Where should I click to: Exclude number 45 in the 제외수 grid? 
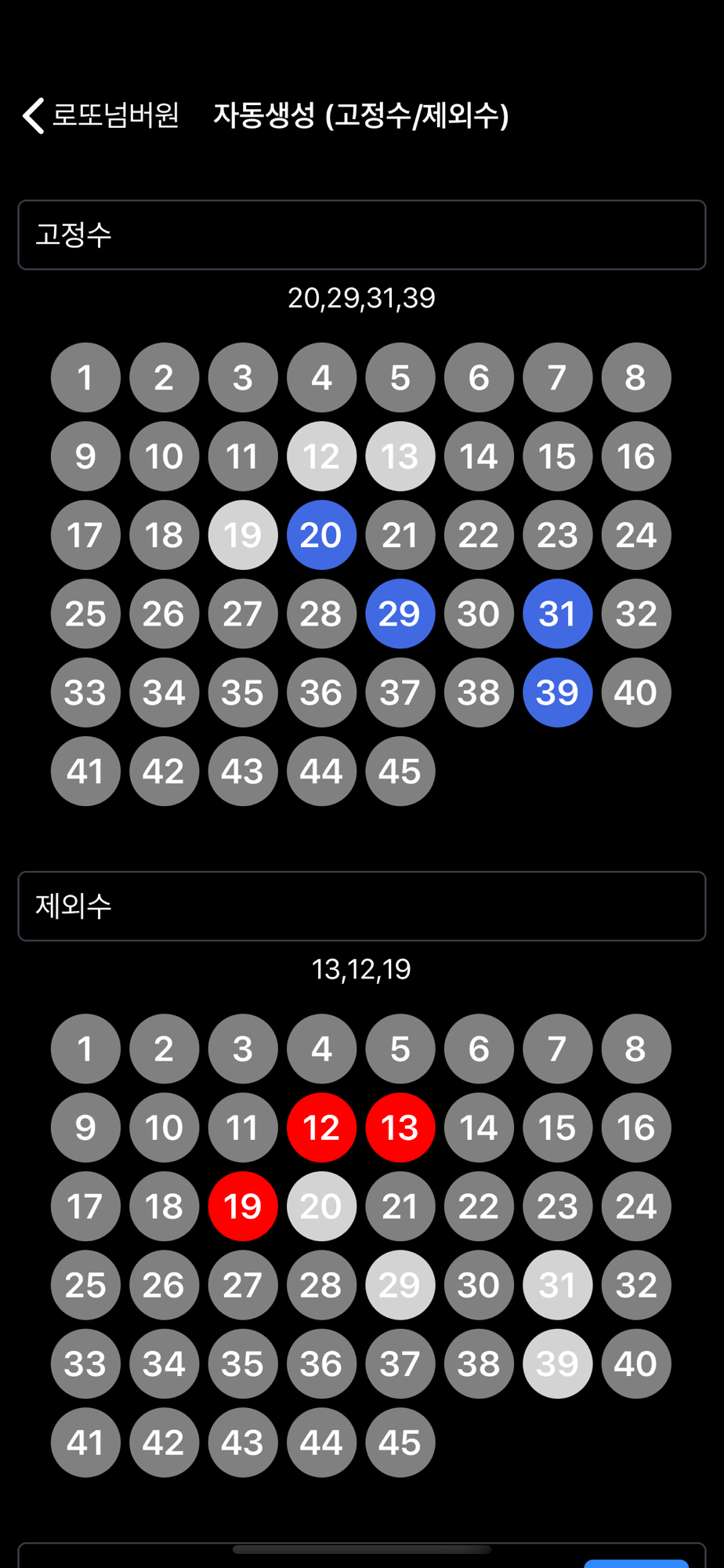(400, 1443)
